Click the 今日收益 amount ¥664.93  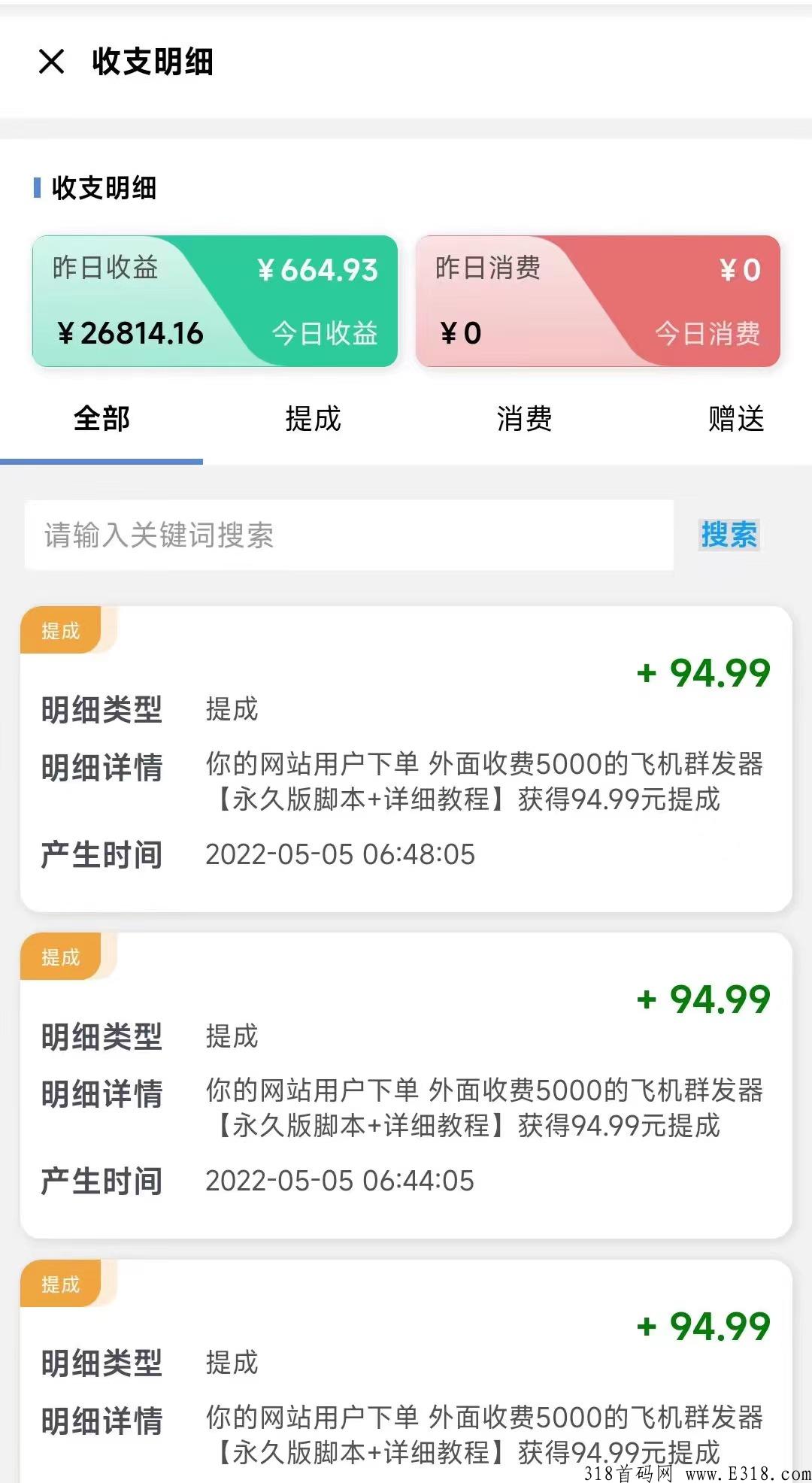coord(320,269)
